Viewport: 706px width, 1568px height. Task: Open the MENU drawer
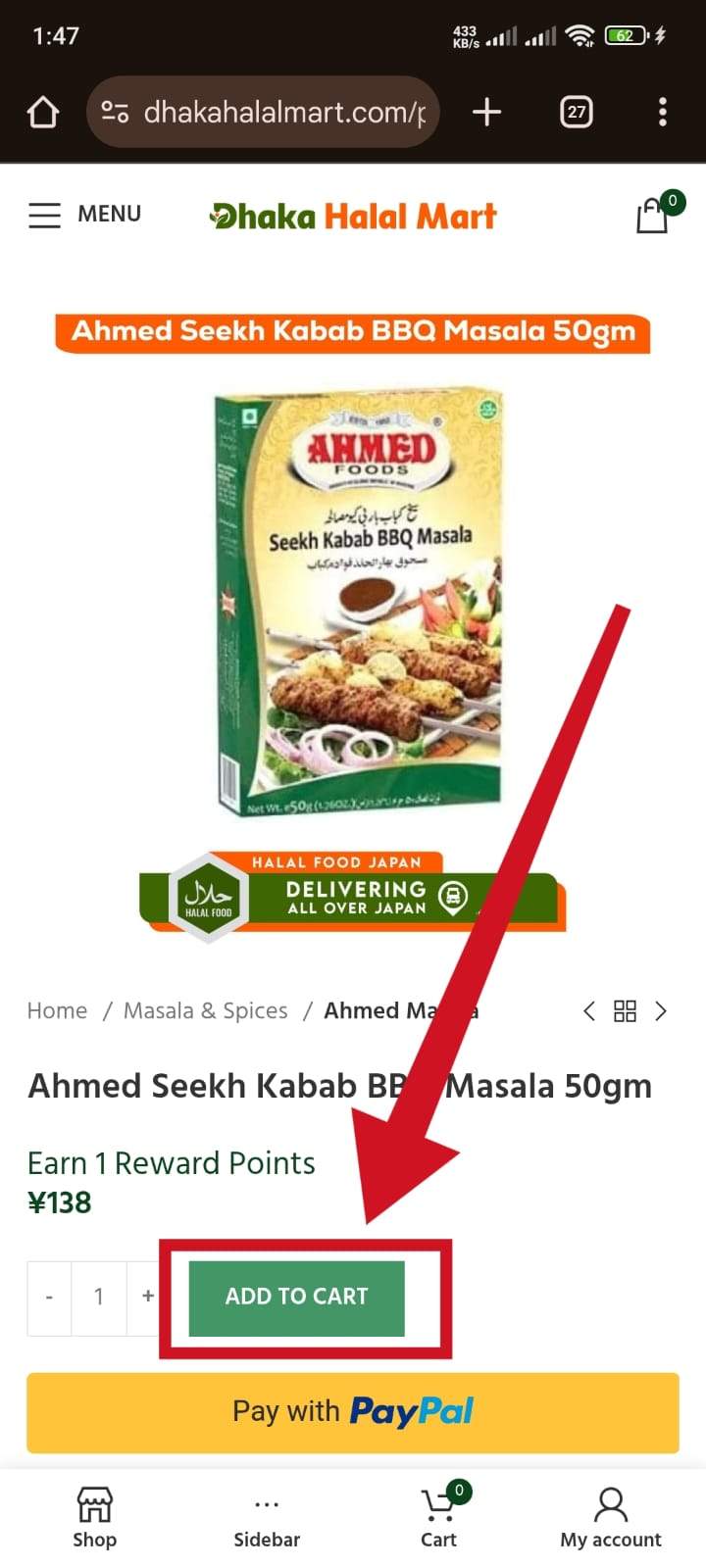[84, 215]
